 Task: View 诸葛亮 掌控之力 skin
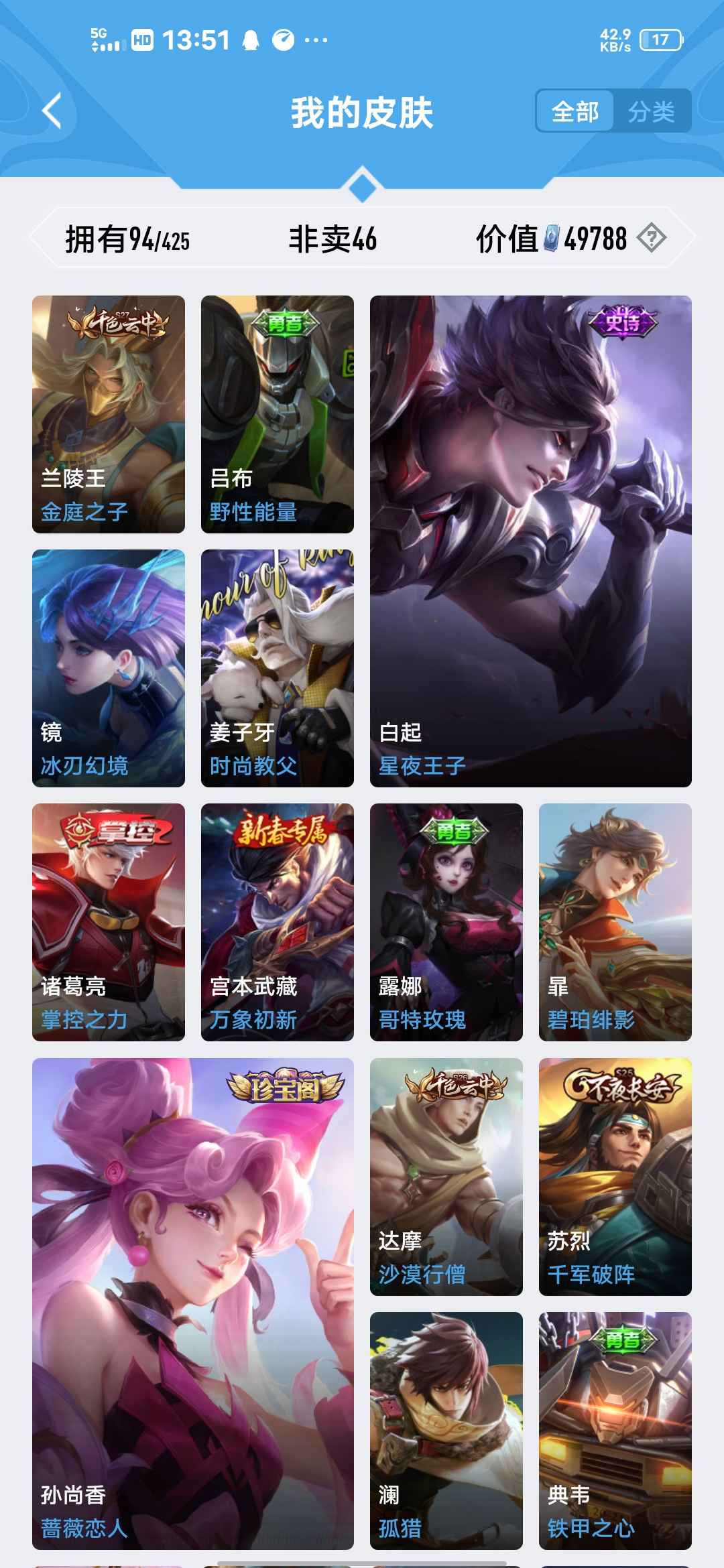click(109, 922)
